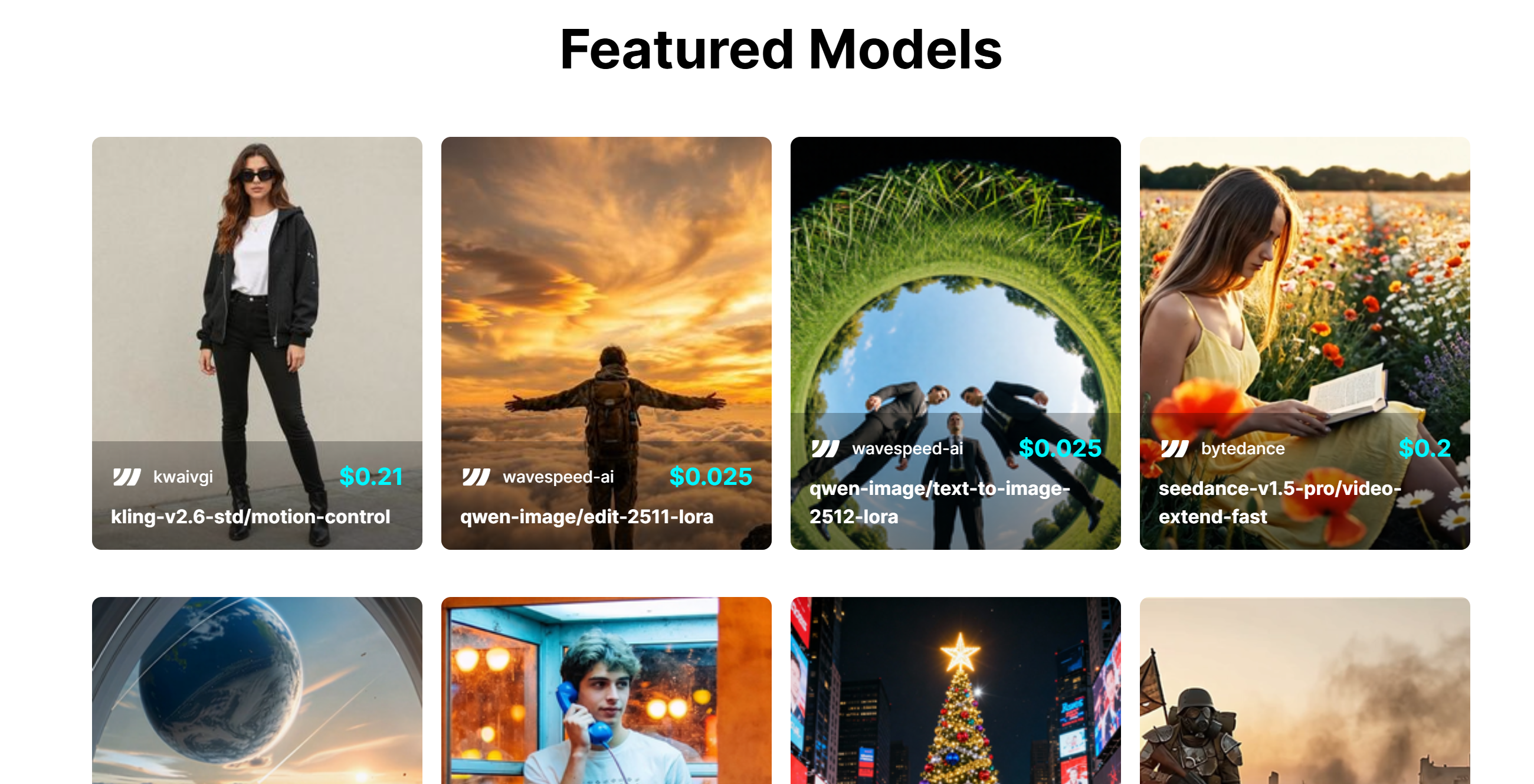Image resolution: width=1534 pixels, height=784 pixels.
Task: Select the qwen-image/edit-2511-lora model card
Action: 605,343
